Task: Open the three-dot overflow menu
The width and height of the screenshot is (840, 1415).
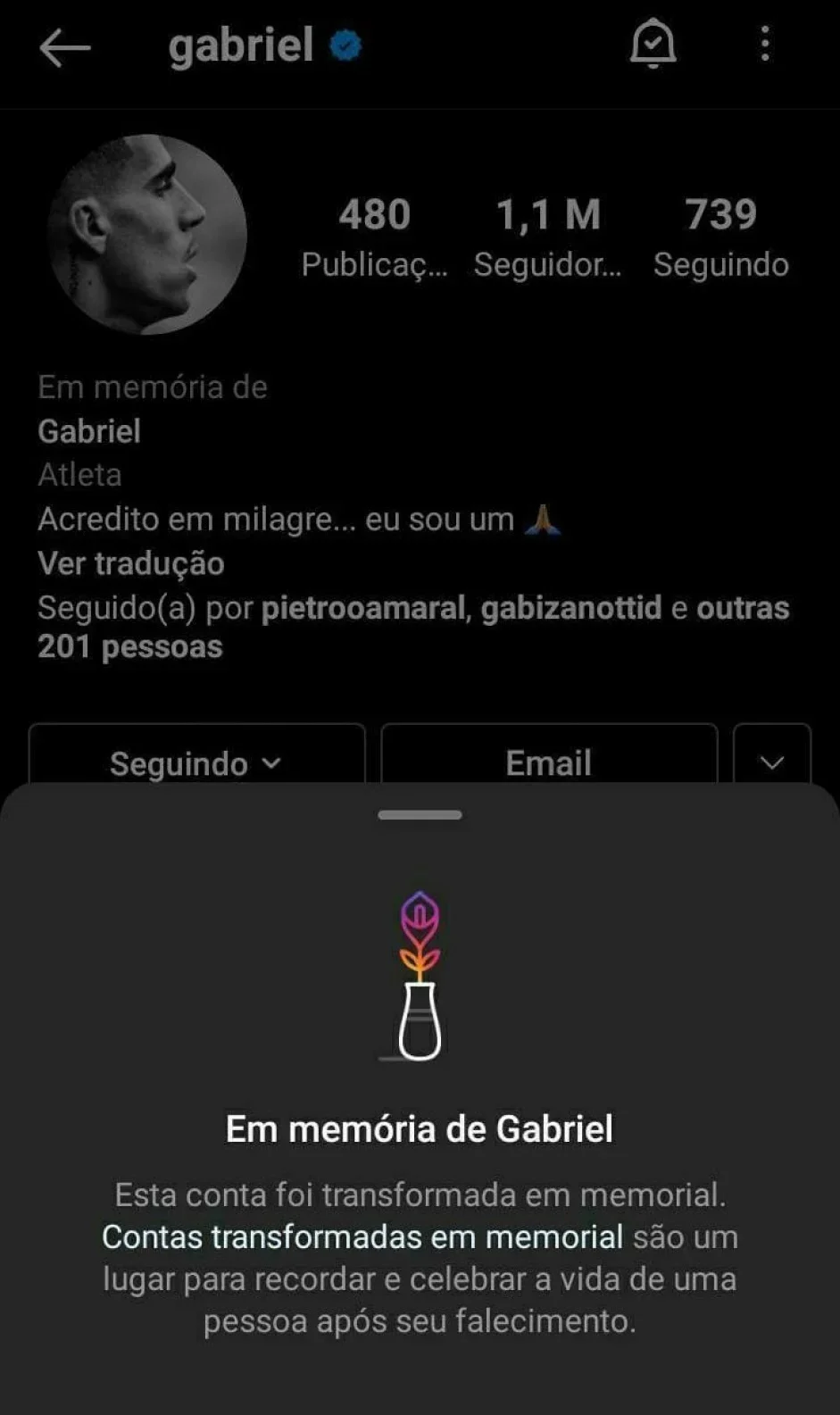Action: tap(765, 44)
